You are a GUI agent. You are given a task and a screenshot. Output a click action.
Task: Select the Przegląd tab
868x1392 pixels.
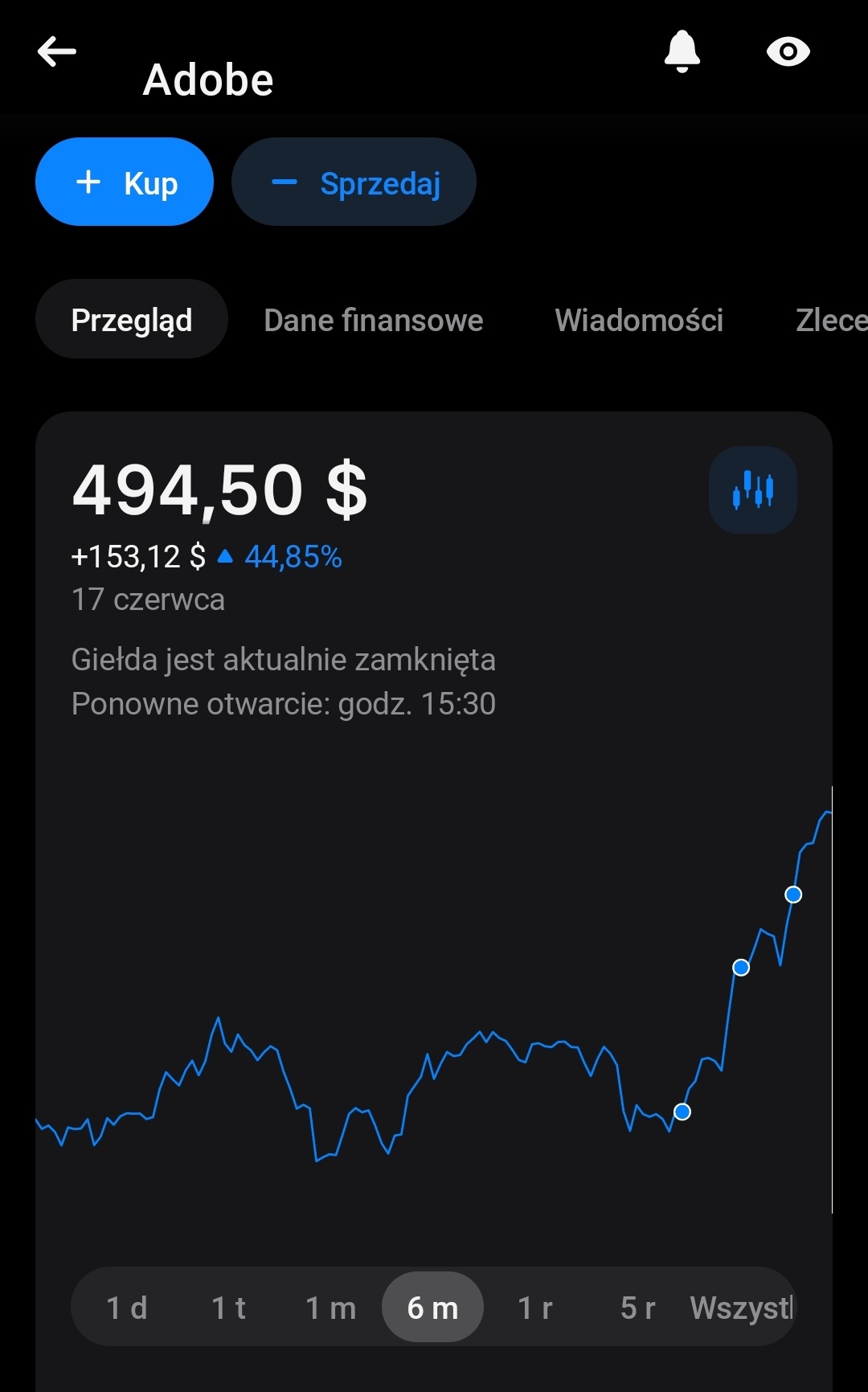pyautogui.click(x=132, y=320)
